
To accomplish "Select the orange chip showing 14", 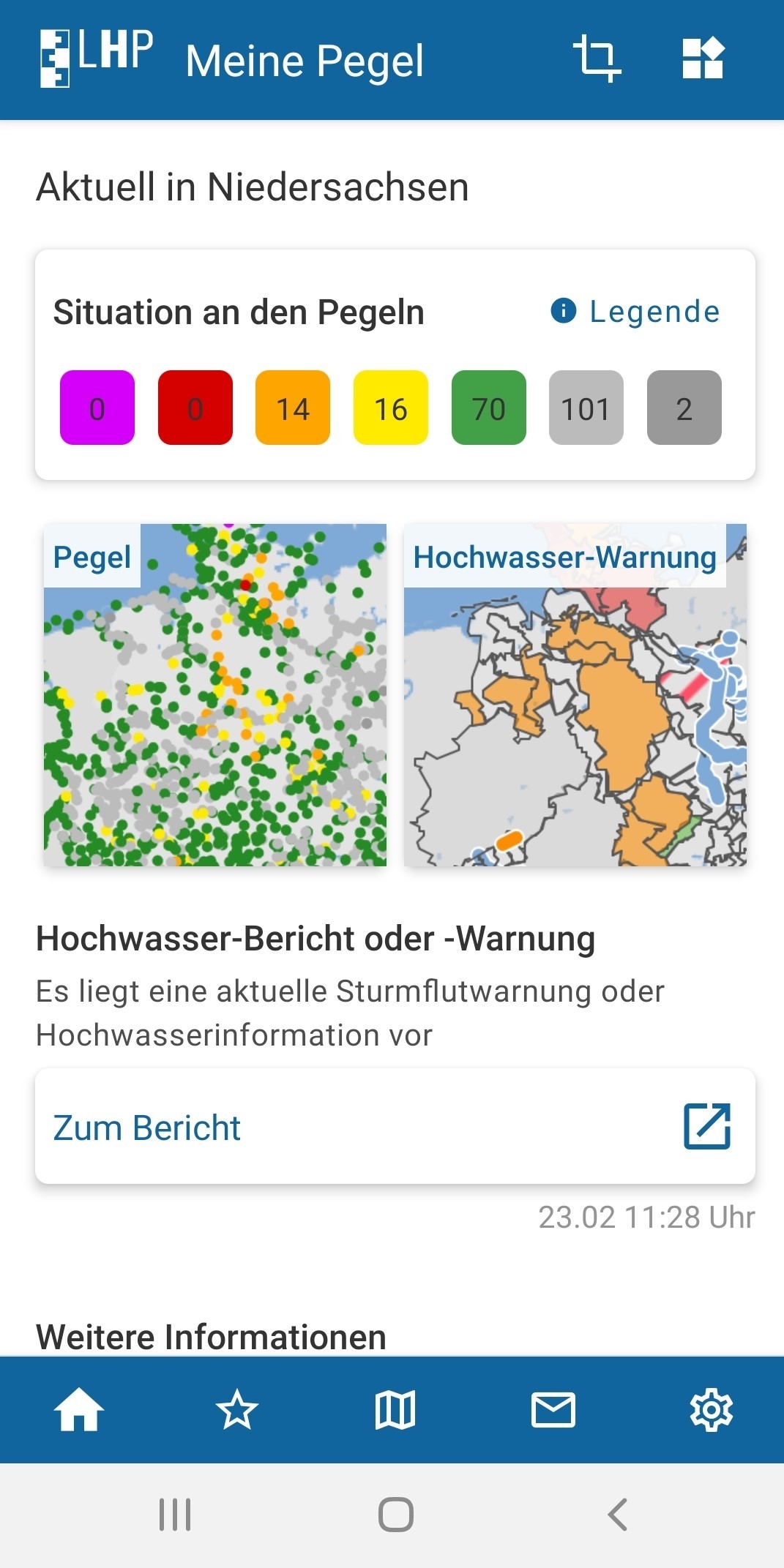I will coord(293,408).
